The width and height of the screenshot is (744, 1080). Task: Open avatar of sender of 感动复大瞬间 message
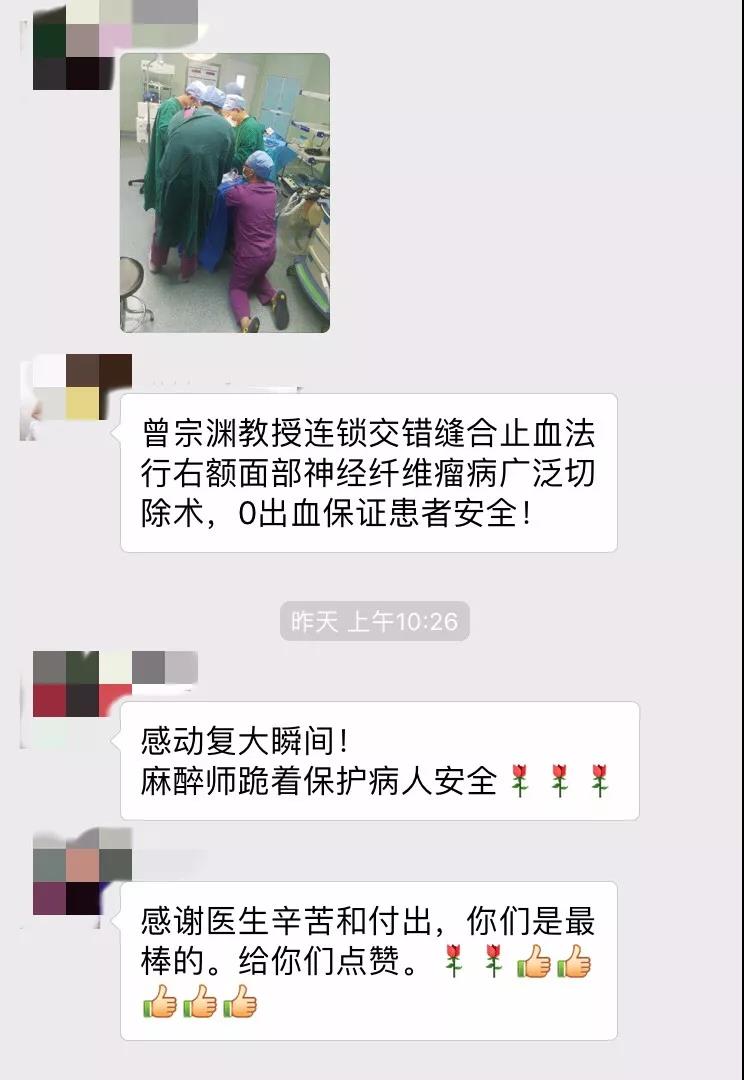pos(66,686)
